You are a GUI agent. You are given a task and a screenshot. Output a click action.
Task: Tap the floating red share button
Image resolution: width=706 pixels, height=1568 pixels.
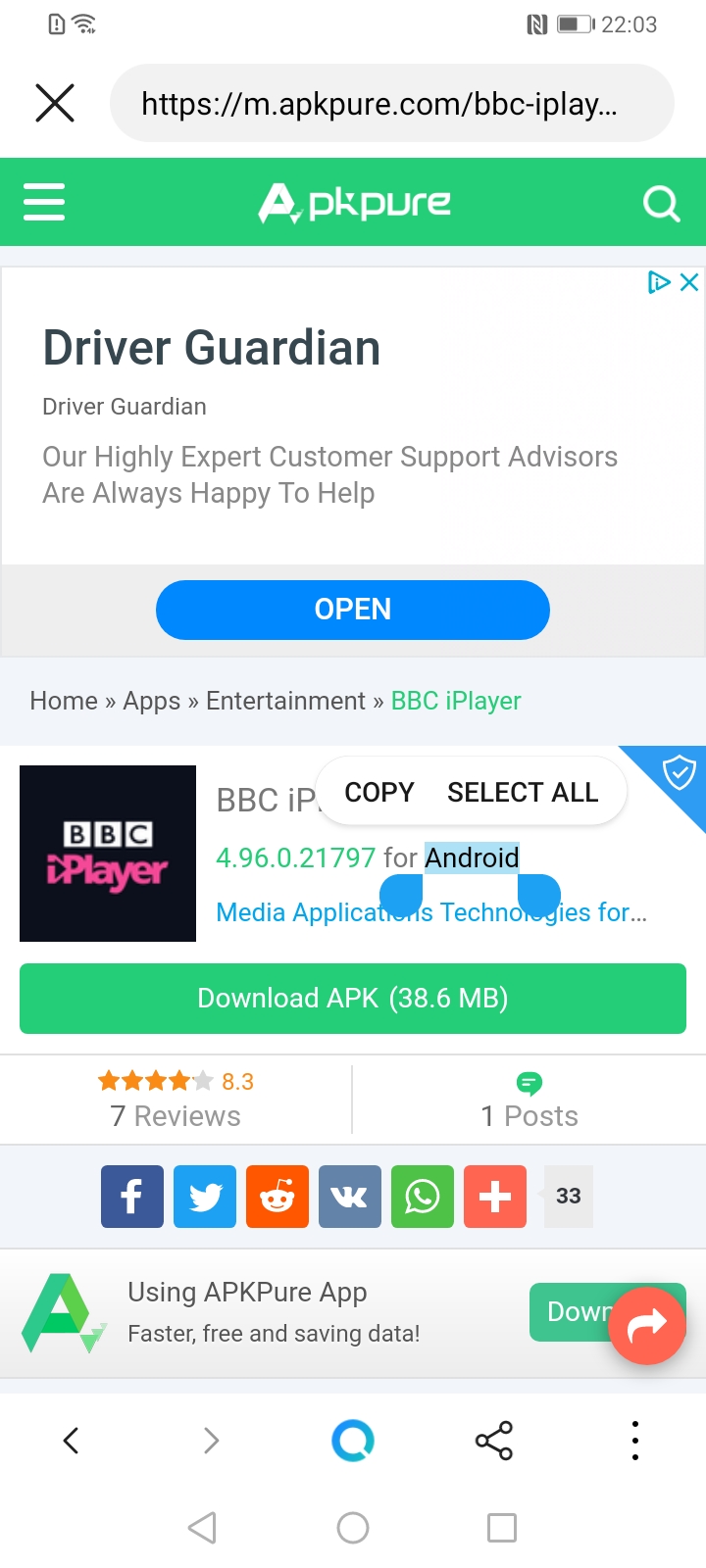tap(647, 1326)
